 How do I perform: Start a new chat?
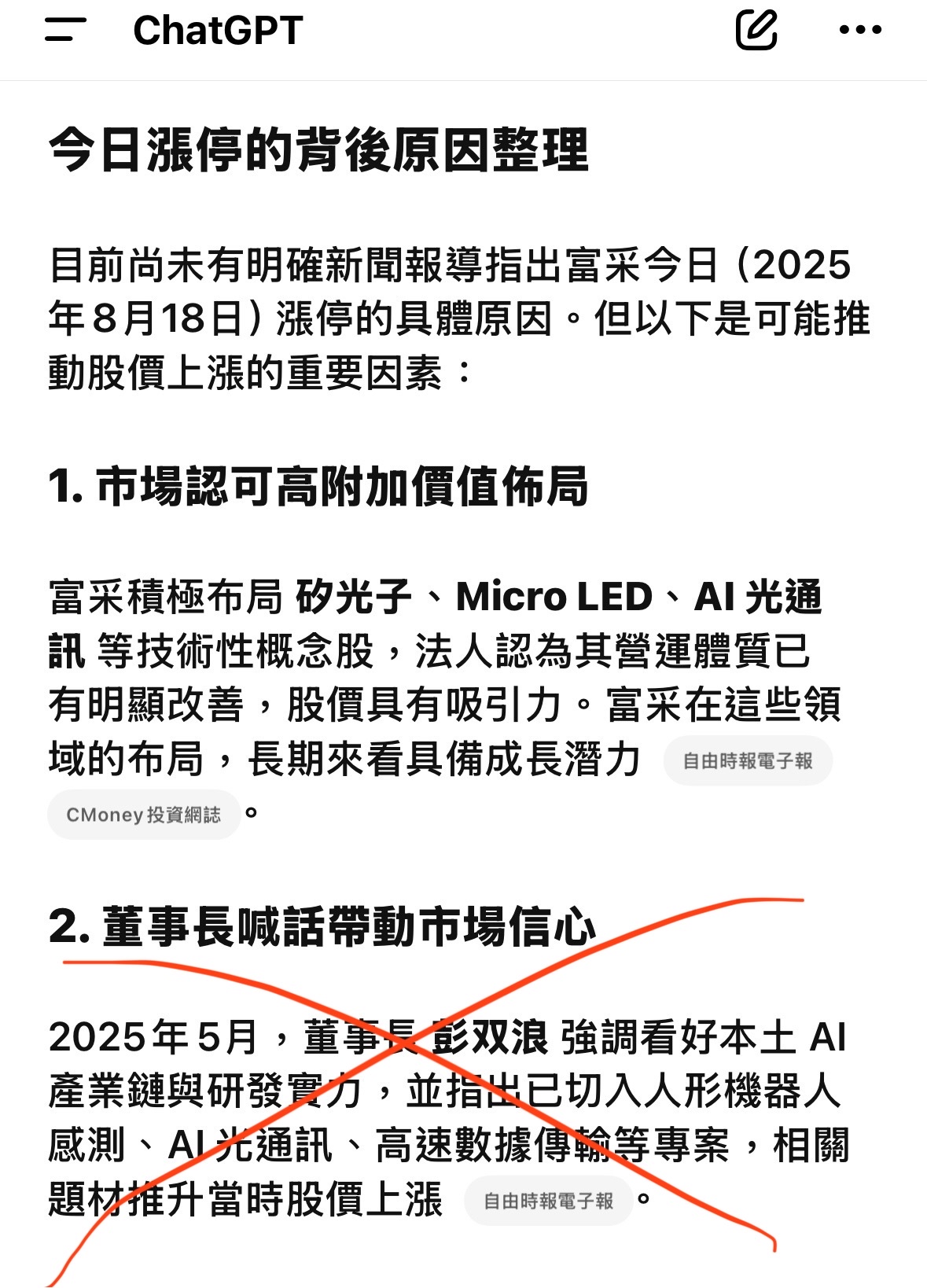coord(756,30)
